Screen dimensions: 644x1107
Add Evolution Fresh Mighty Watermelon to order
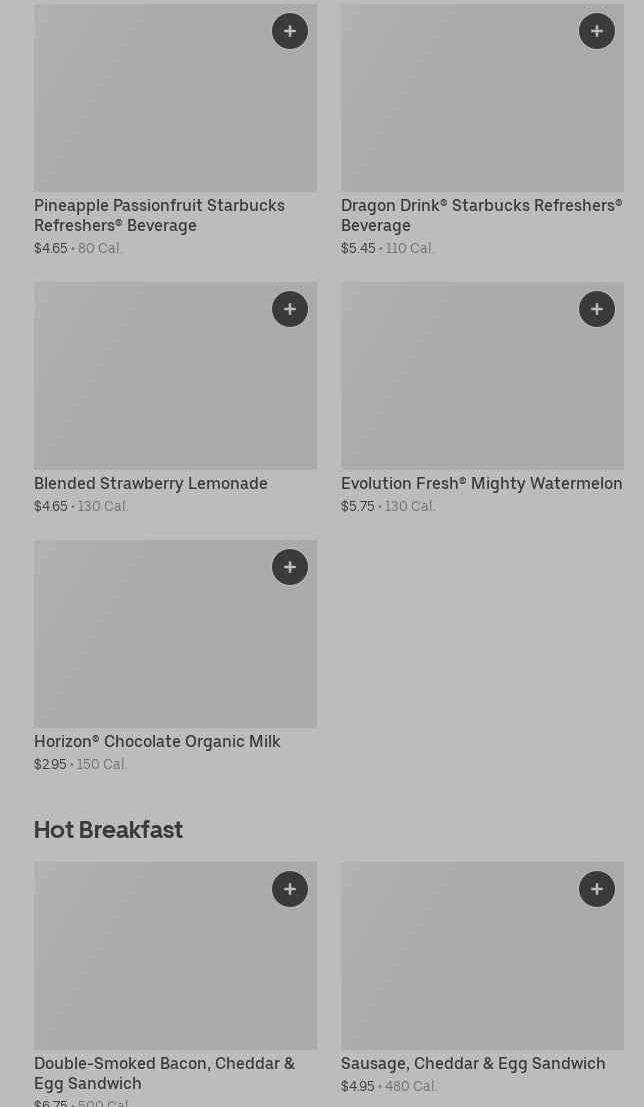(x=597, y=309)
